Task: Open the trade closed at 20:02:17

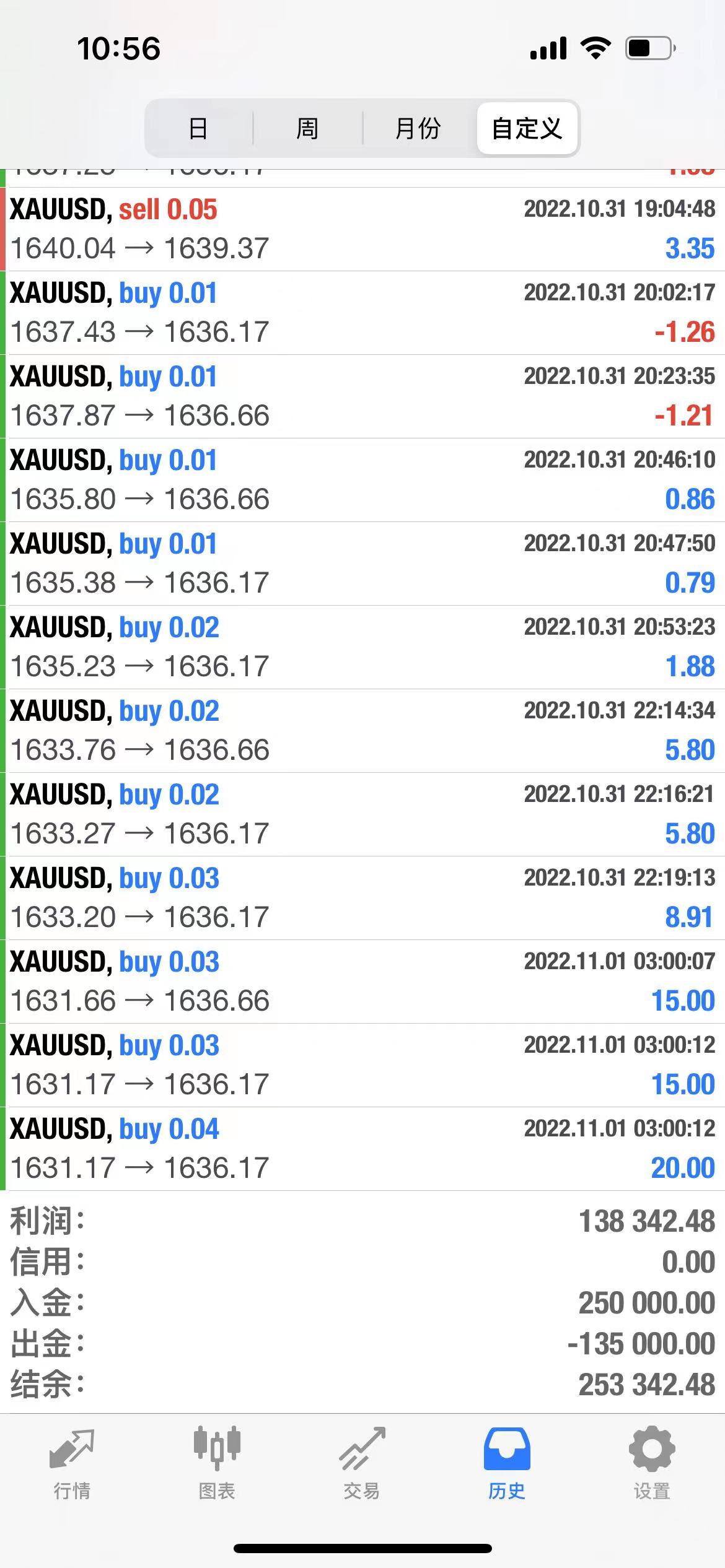Action: tap(362, 313)
